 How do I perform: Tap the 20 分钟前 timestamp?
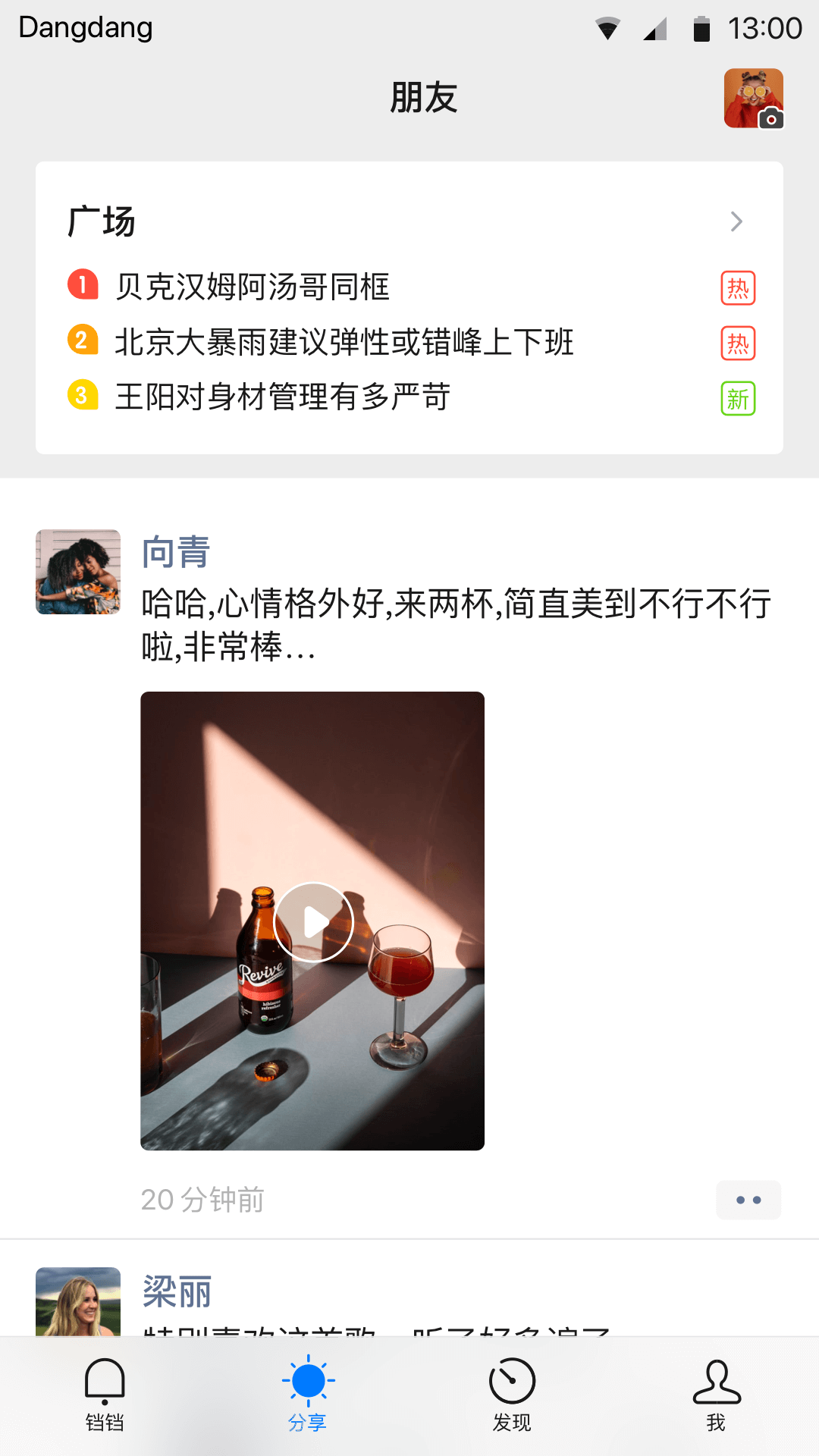pos(202,1200)
